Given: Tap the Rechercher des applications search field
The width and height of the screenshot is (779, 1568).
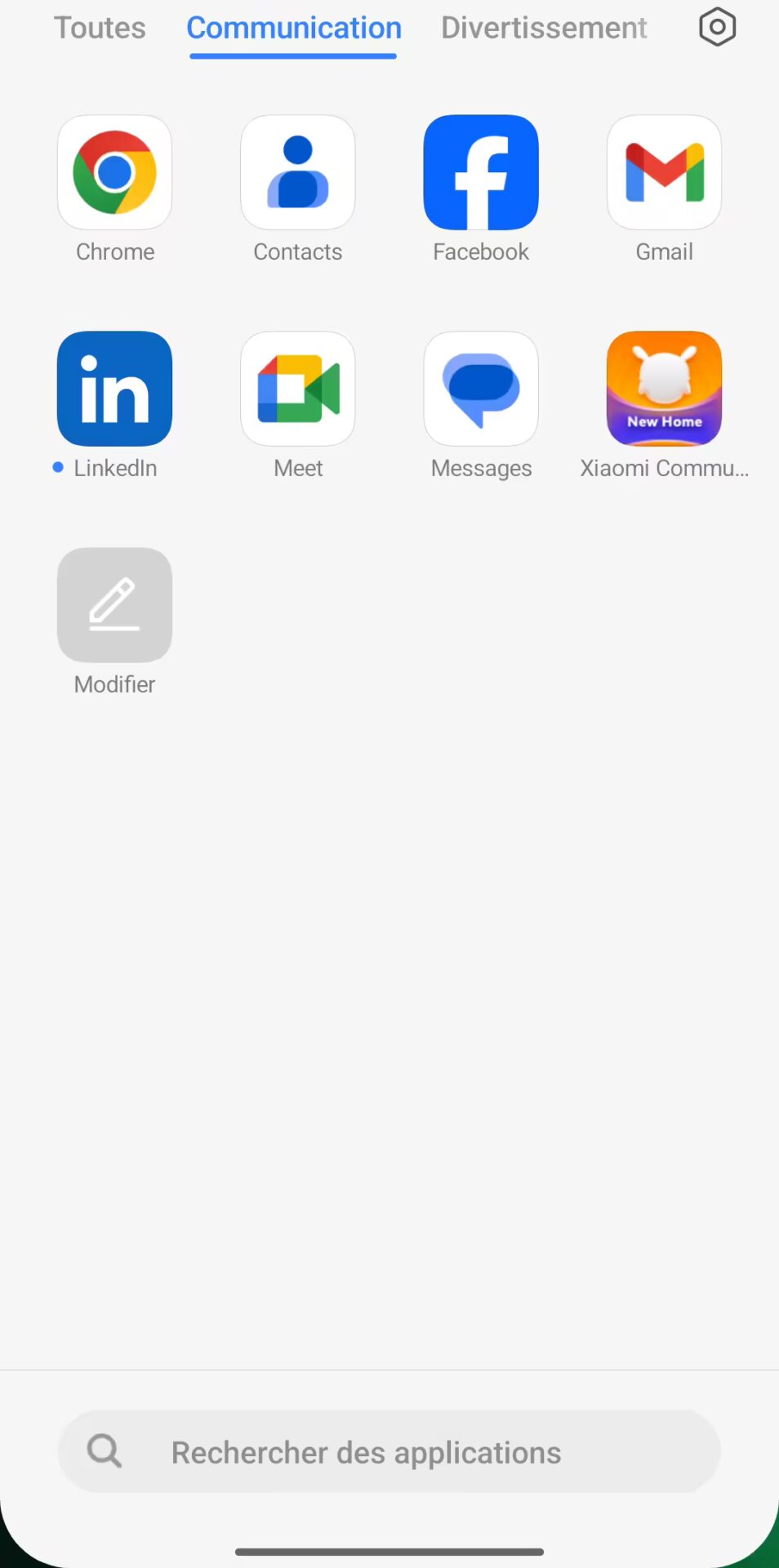Looking at the screenshot, I should 389,1452.
